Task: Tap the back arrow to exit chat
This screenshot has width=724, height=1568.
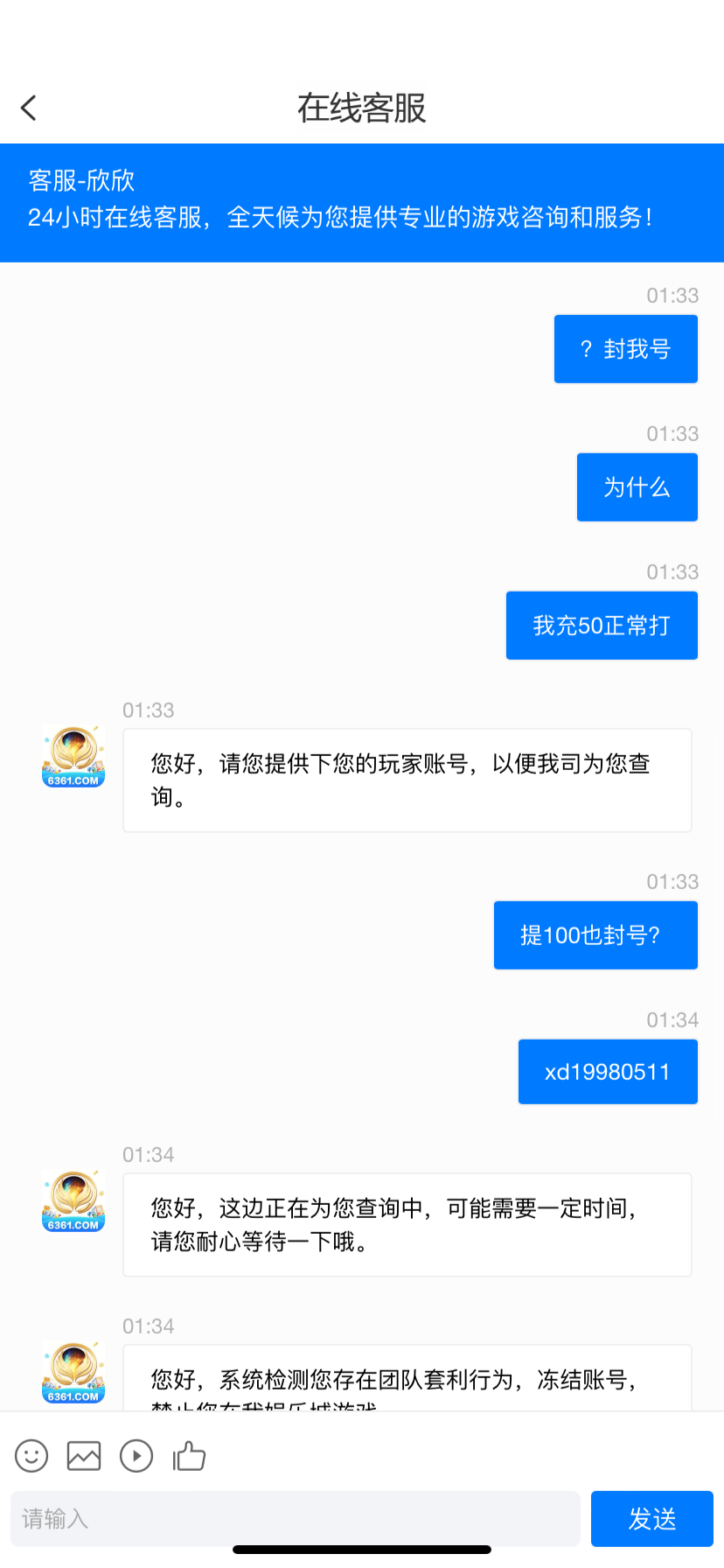Action: click(x=28, y=107)
